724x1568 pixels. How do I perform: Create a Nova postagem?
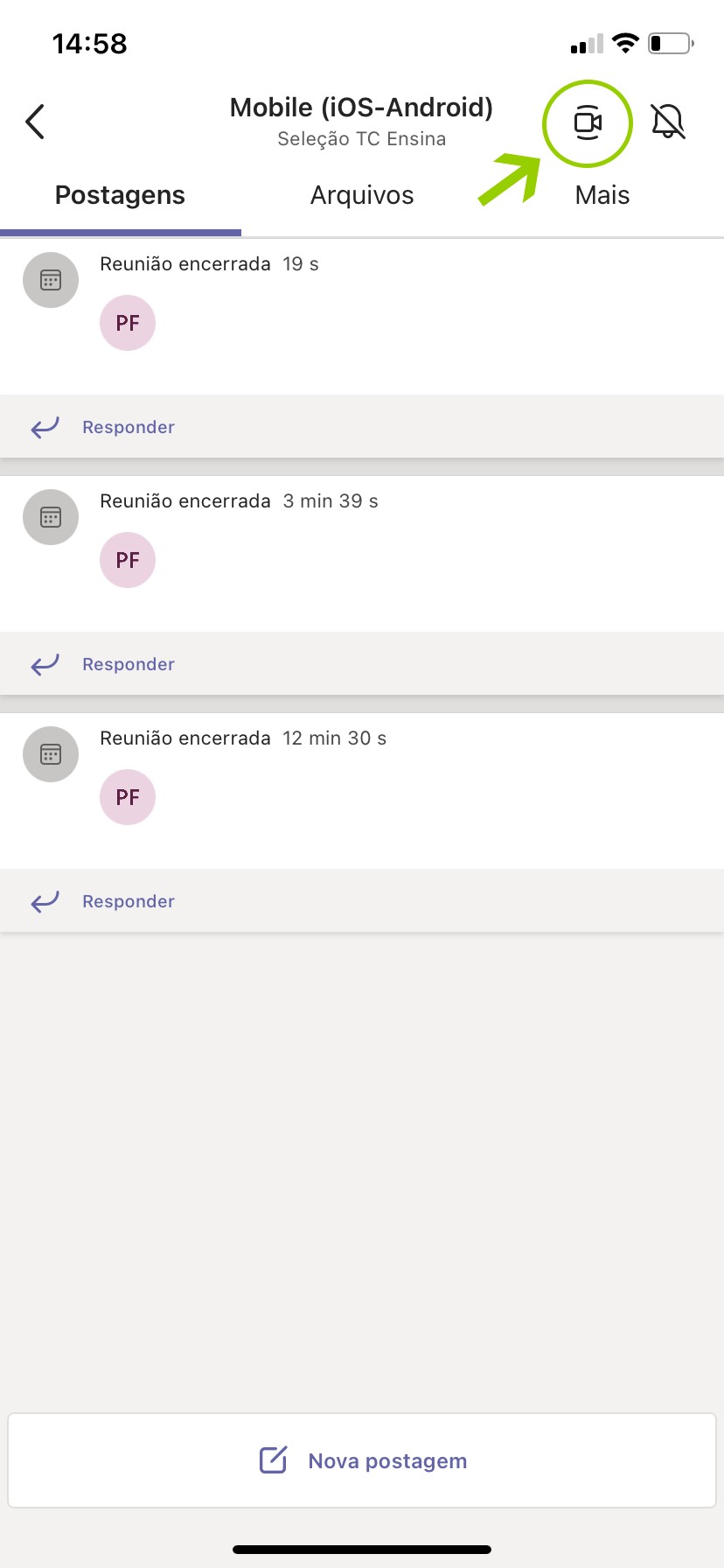pos(362,1460)
